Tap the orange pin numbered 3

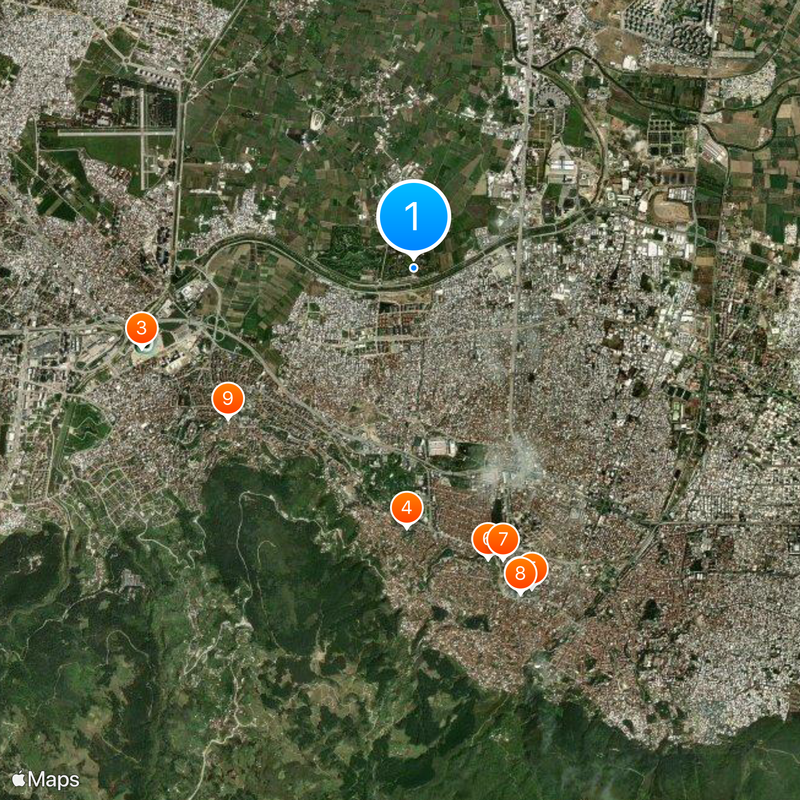click(x=142, y=327)
